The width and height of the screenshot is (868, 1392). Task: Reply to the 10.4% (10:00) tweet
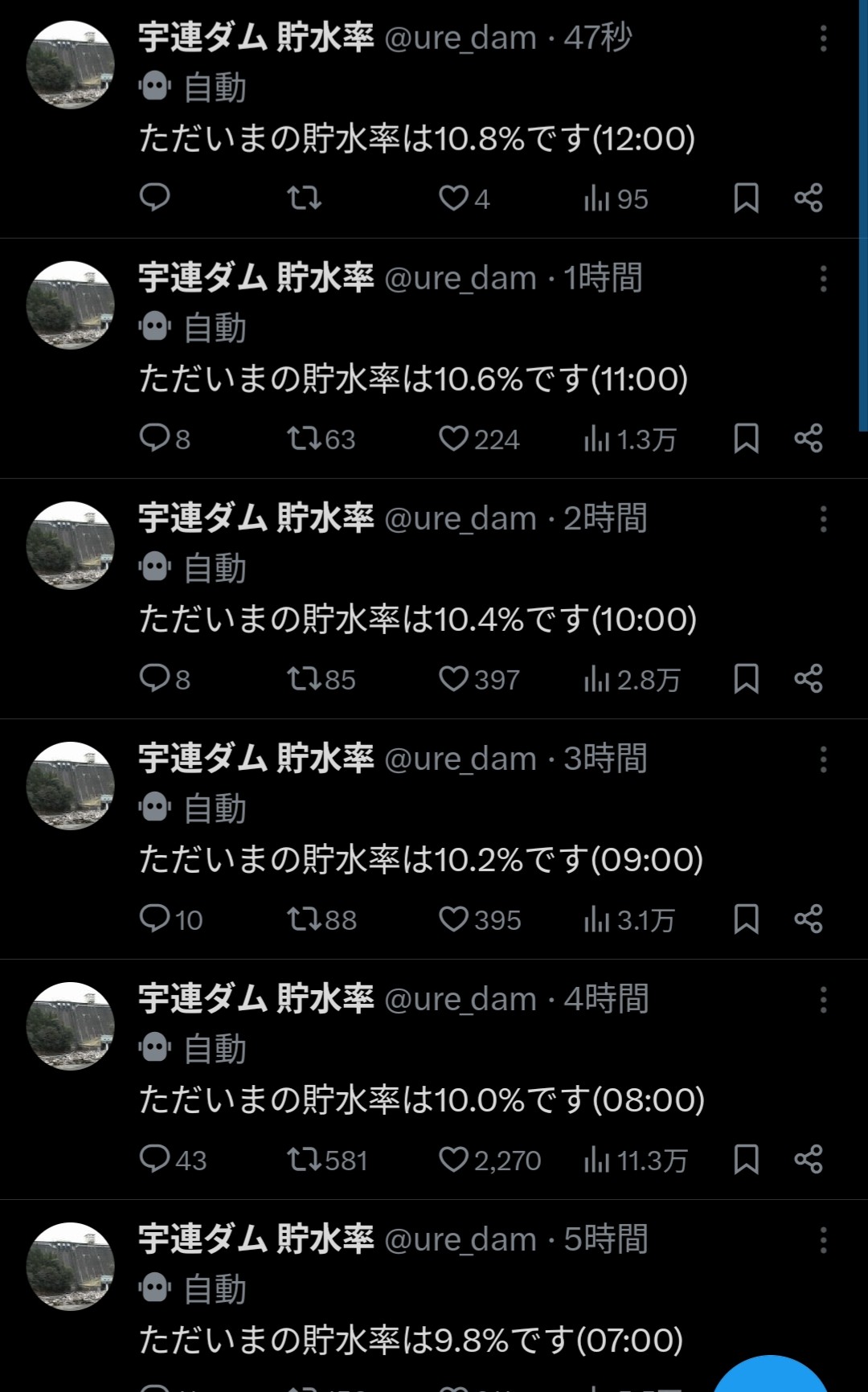point(154,678)
